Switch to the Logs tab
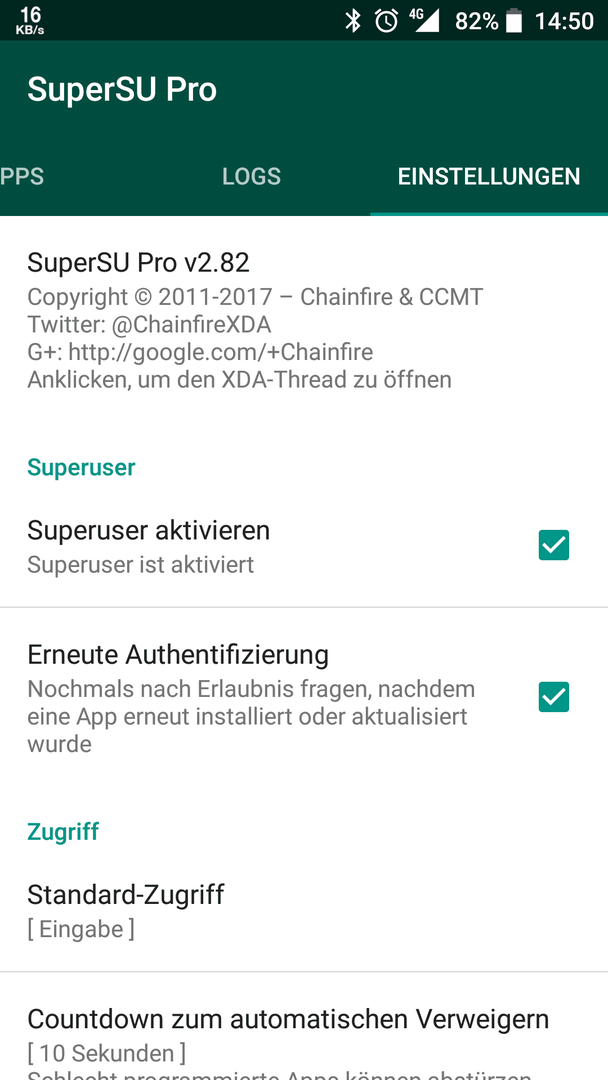Image resolution: width=608 pixels, height=1080 pixels. 251,176
